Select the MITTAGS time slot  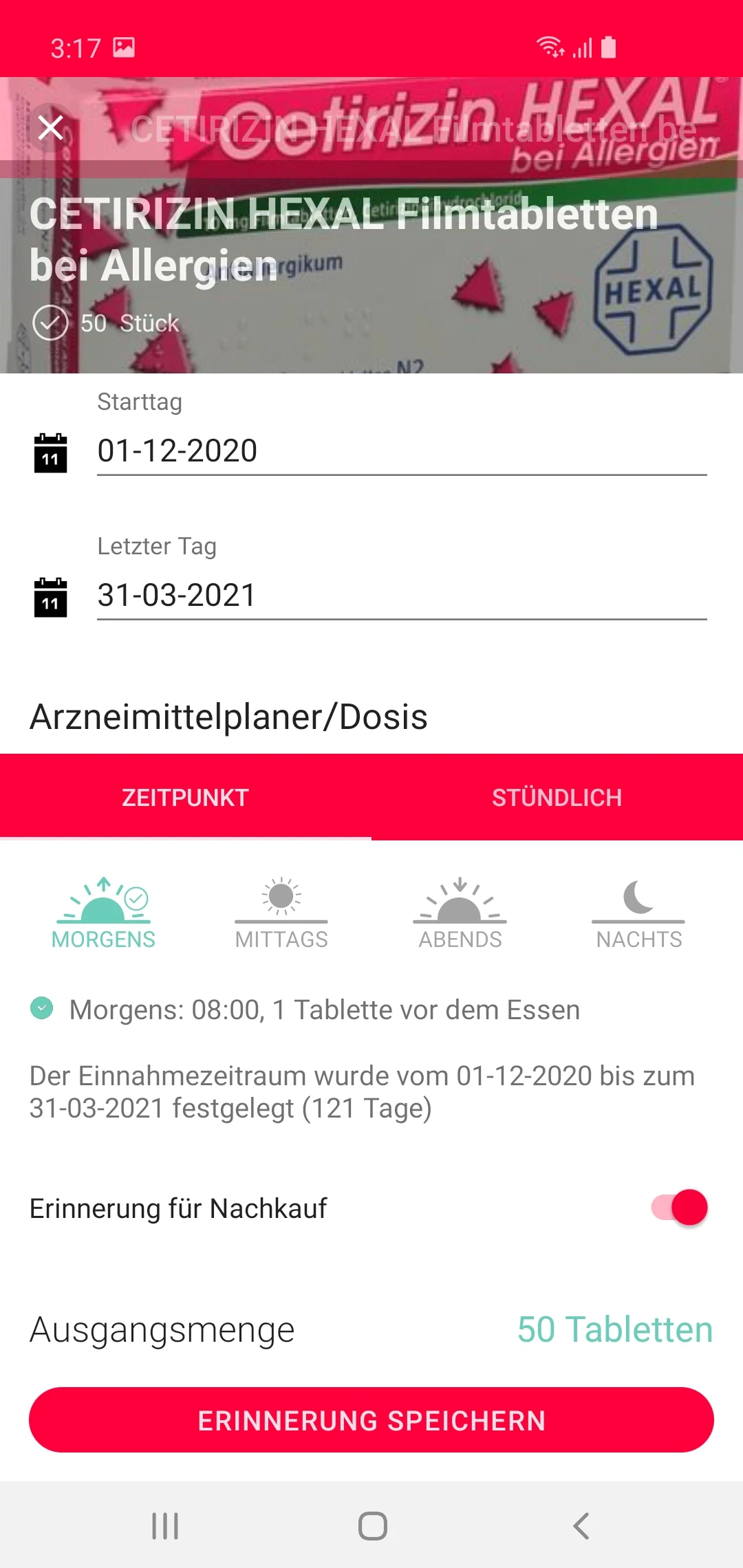click(281, 913)
